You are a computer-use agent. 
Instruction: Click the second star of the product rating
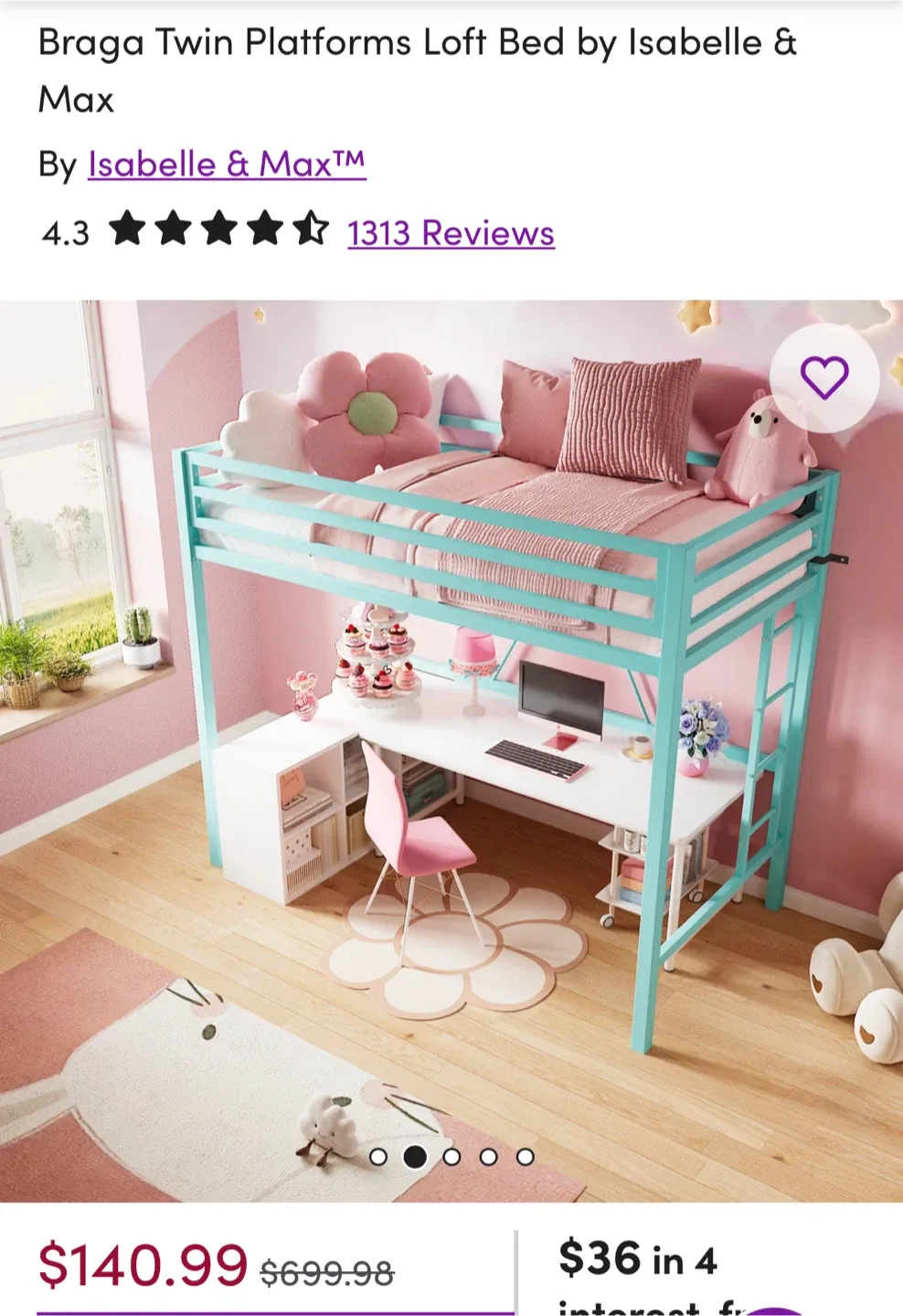pos(174,231)
